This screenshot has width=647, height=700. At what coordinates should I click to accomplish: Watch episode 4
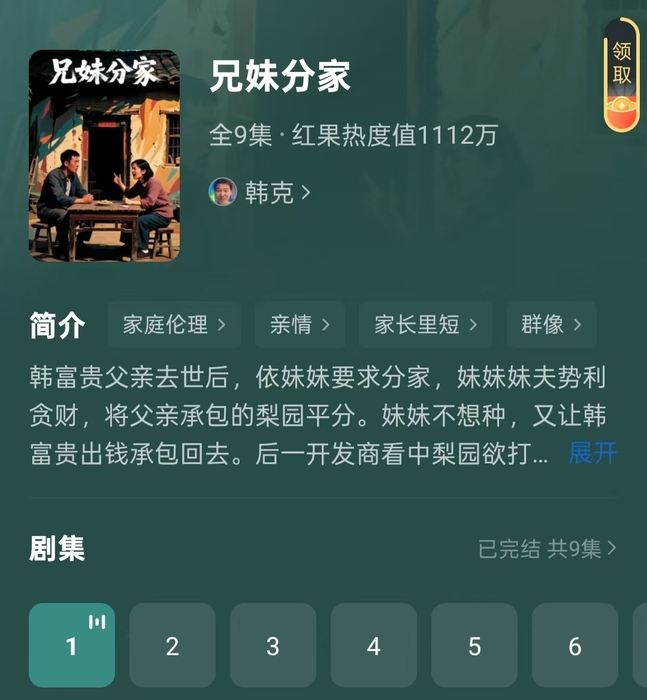[373, 646]
